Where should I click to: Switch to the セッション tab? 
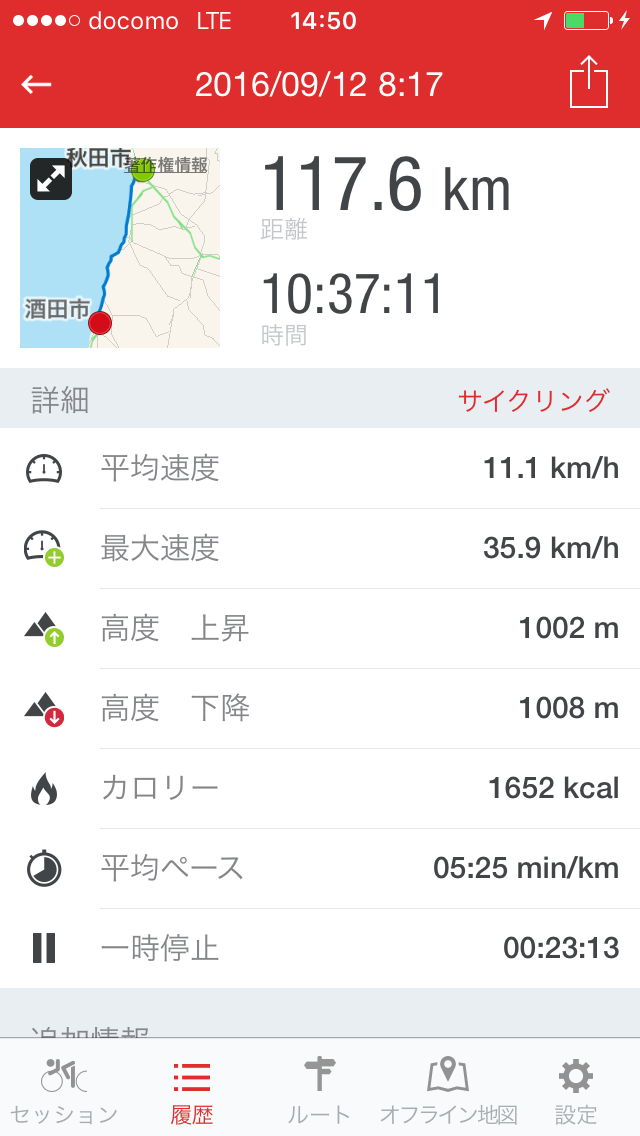click(x=64, y=1090)
